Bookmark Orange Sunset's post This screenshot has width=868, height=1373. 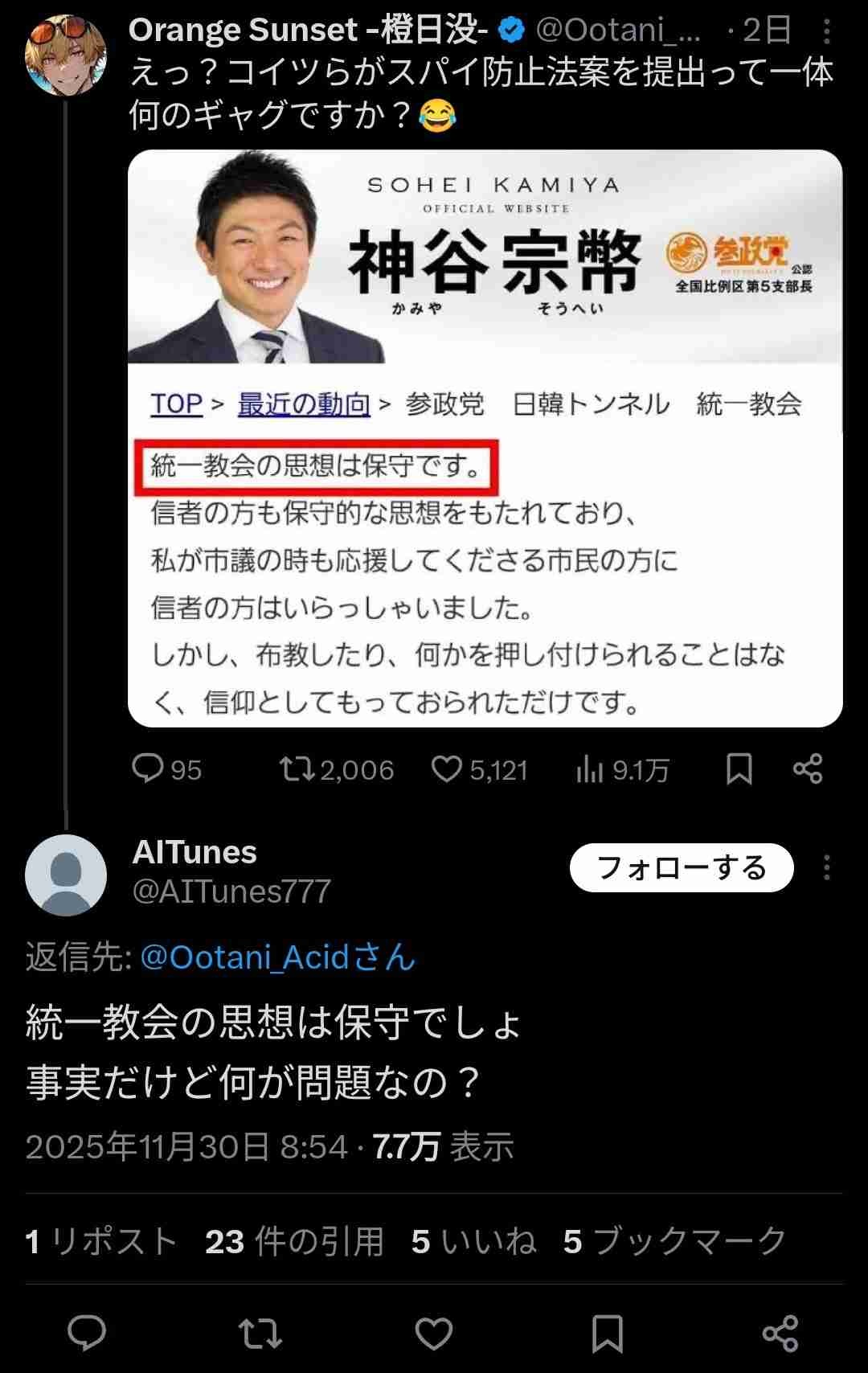(739, 769)
